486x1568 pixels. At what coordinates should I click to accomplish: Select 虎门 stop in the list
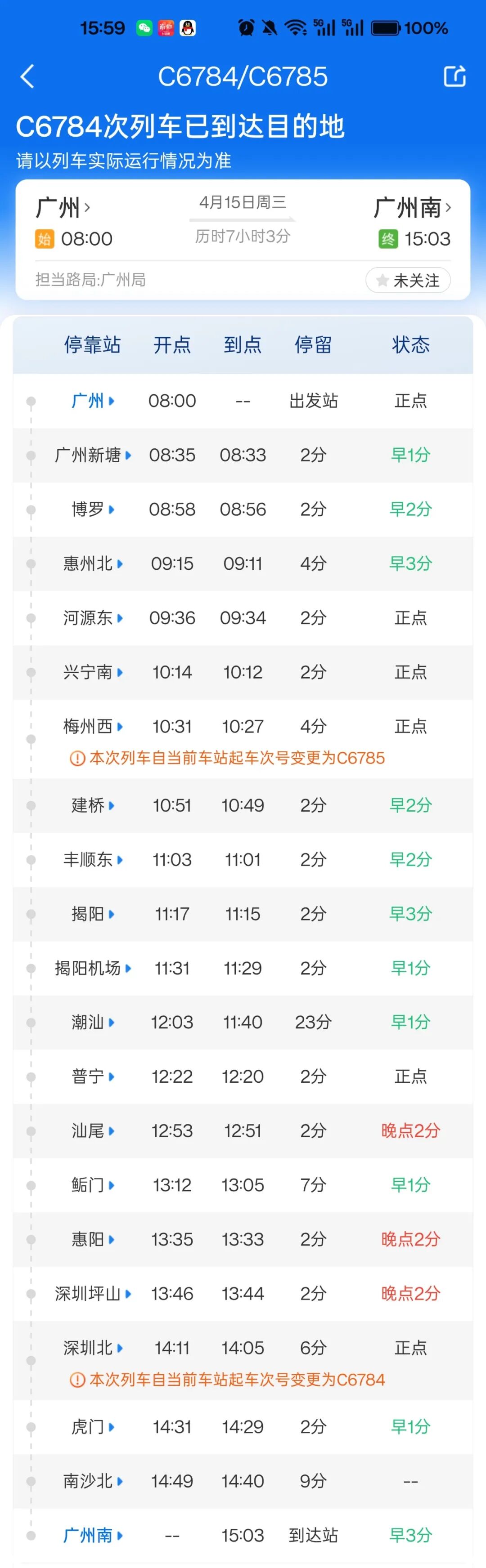93,1427
